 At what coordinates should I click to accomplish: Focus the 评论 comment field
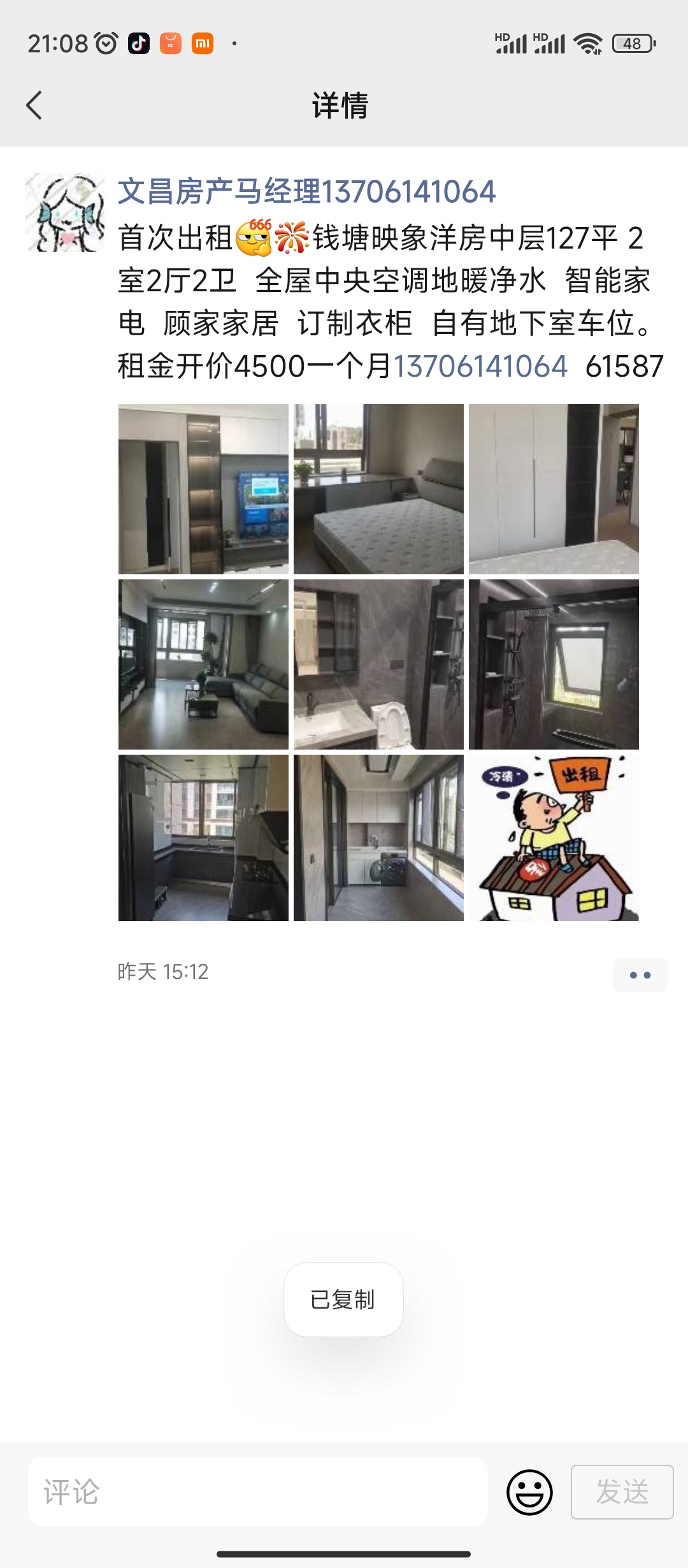tap(258, 1492)
